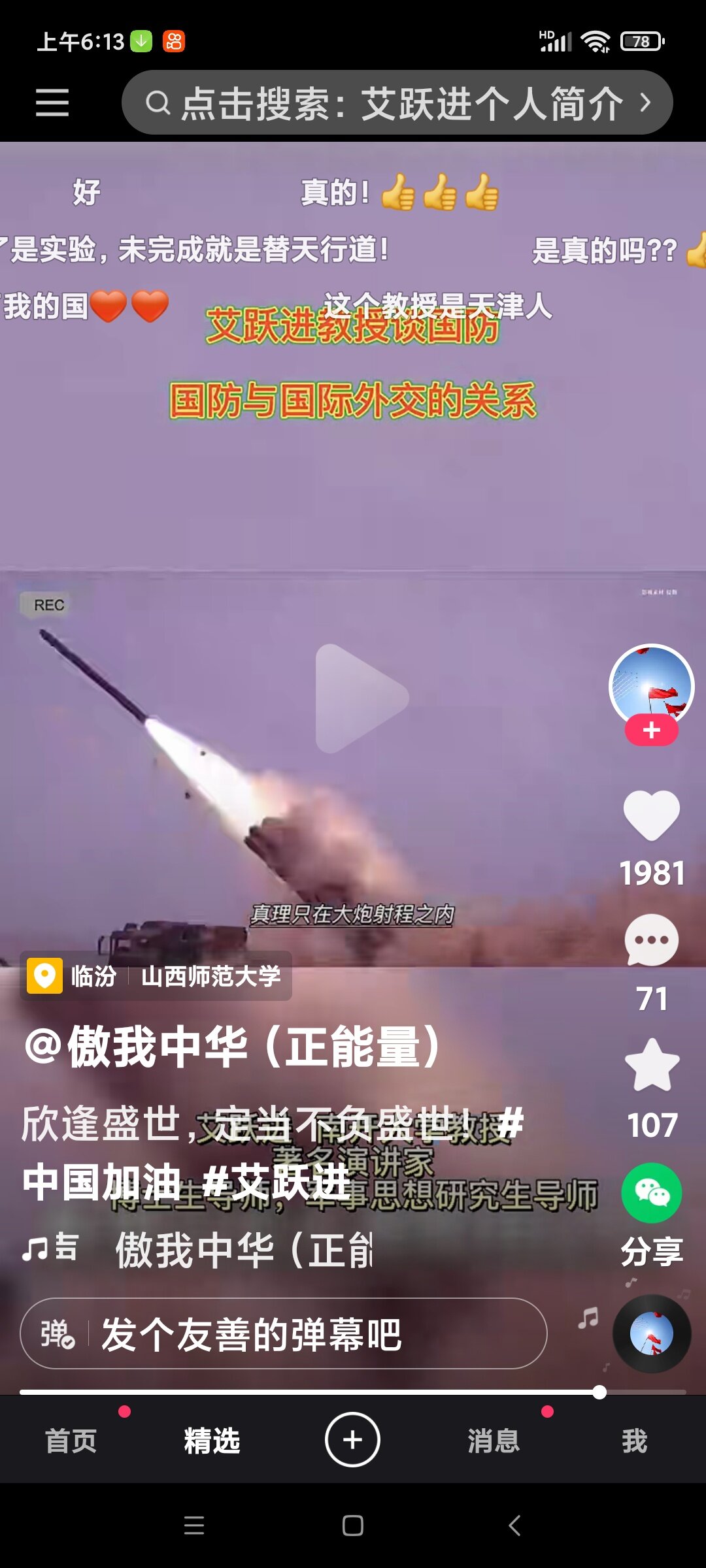
Task: Open the 临汾 山西师范大学 location tag
Action: (x=156, y=976)
